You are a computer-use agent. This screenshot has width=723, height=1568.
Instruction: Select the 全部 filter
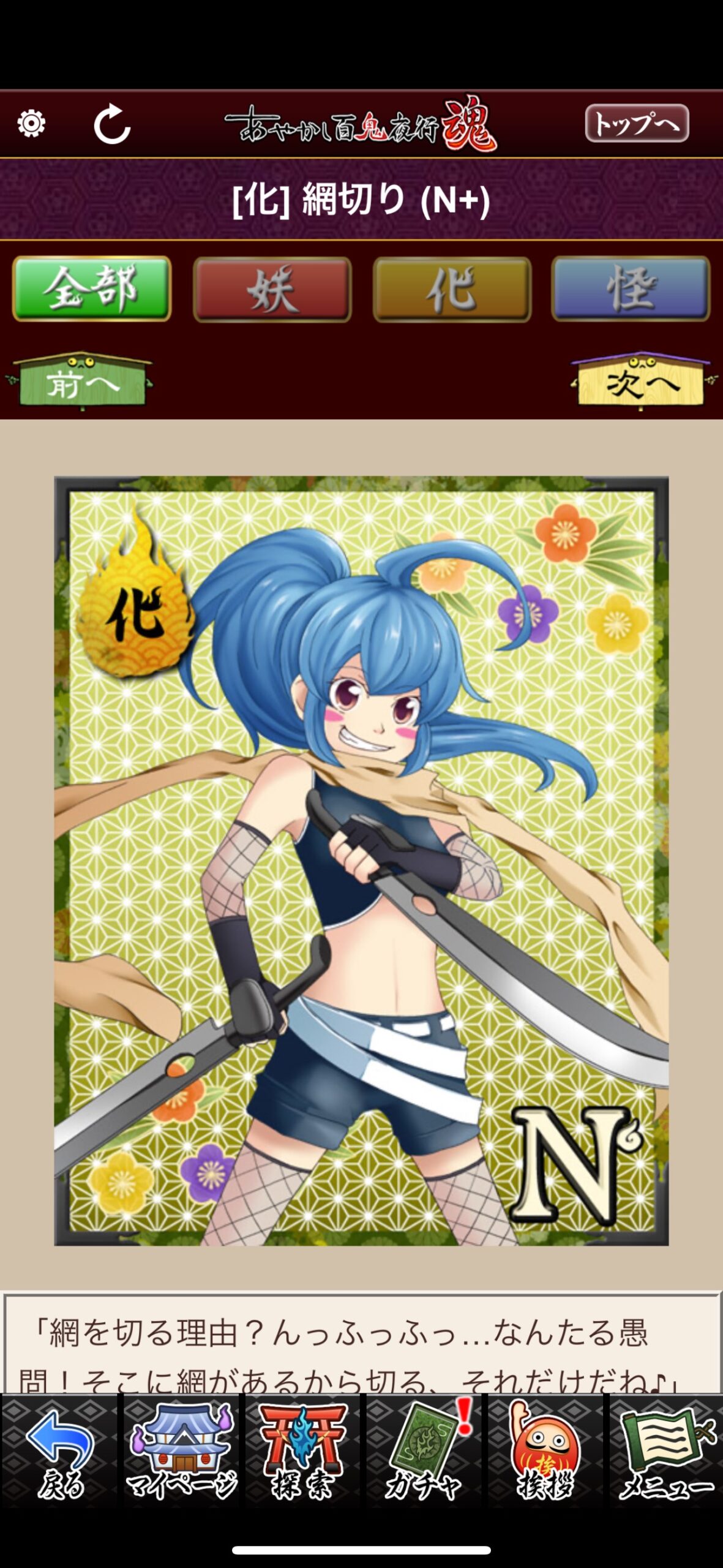(92, 288)
